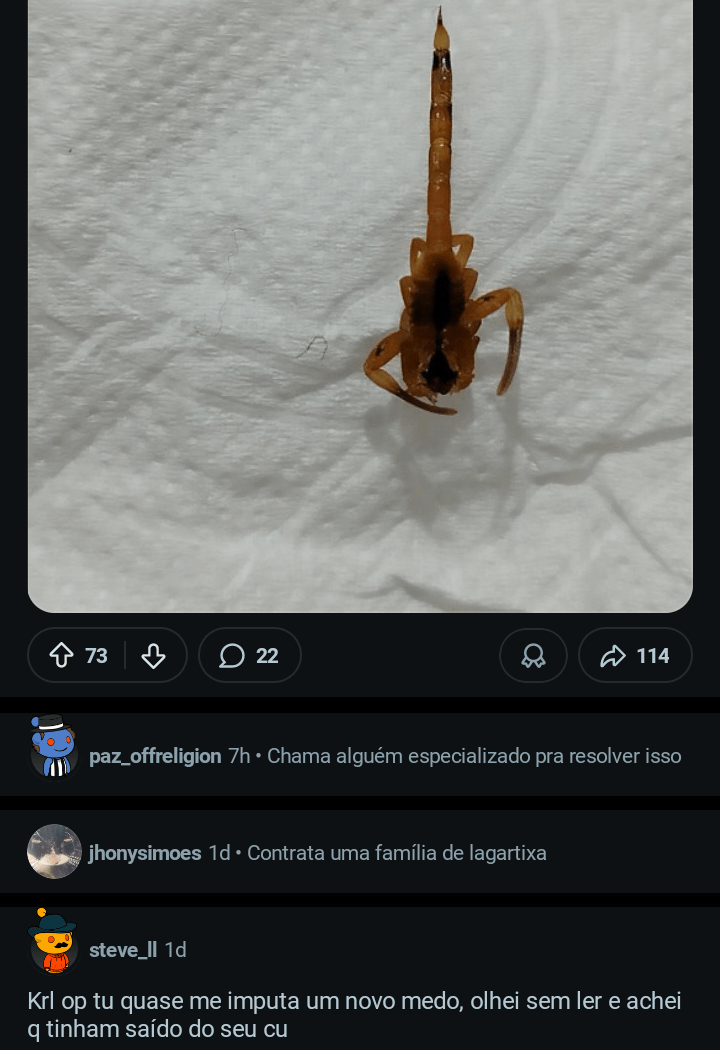
Task: Share the scorpion post
Action: tap(635, 656)
